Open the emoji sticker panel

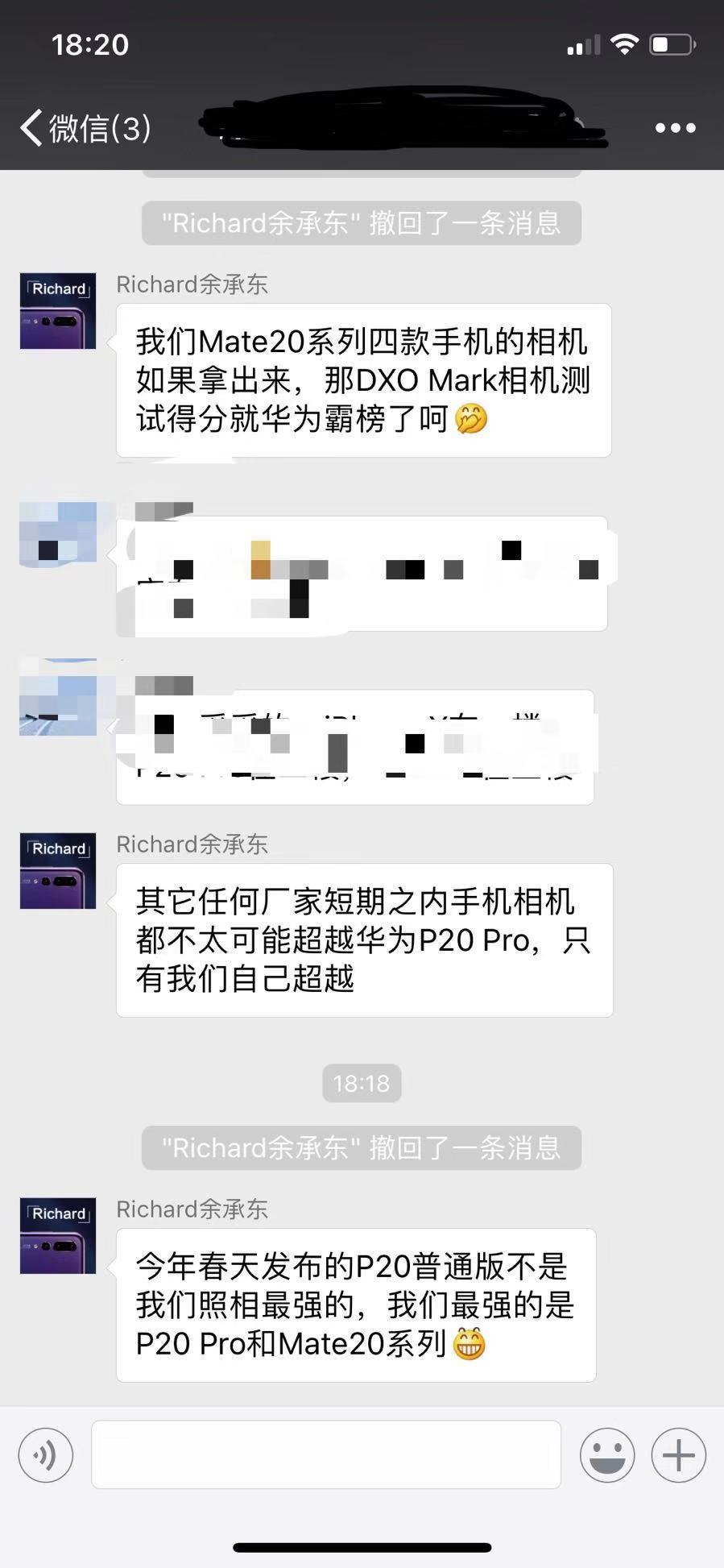[607, 1455]
